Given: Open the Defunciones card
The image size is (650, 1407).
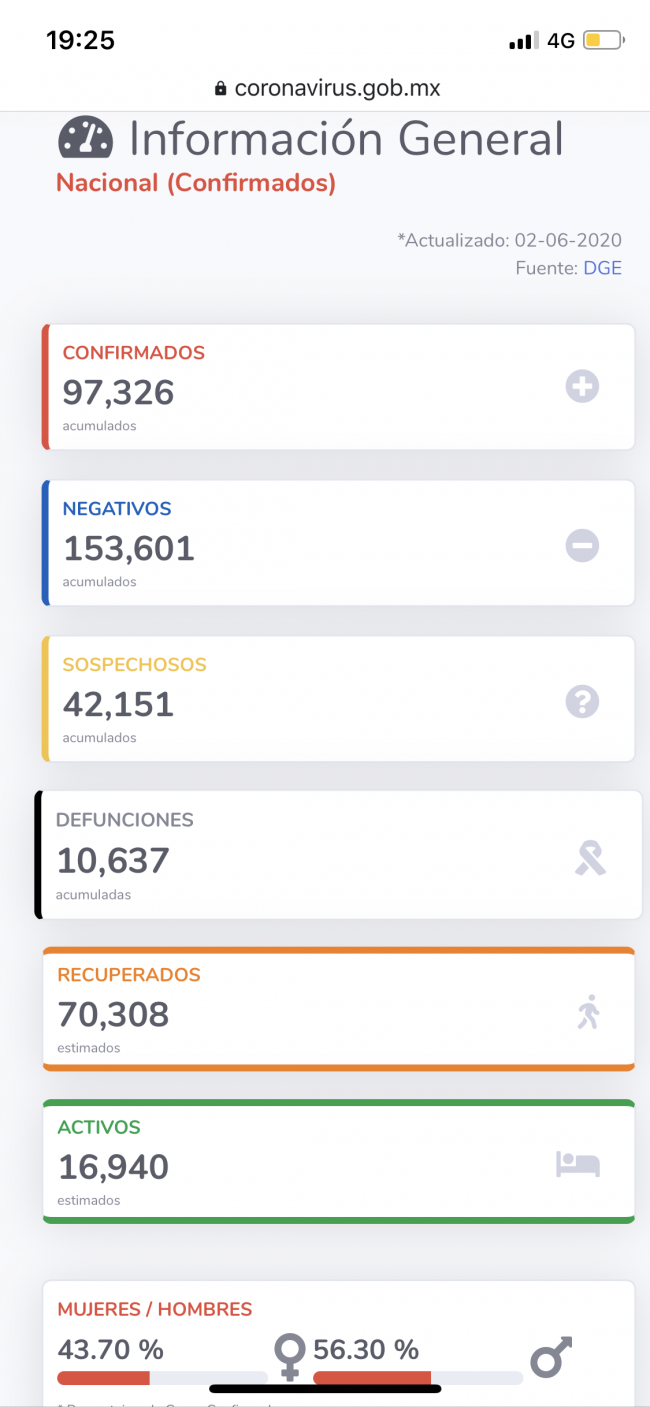Looking at the screenshot, I should [x=338, y=855].
